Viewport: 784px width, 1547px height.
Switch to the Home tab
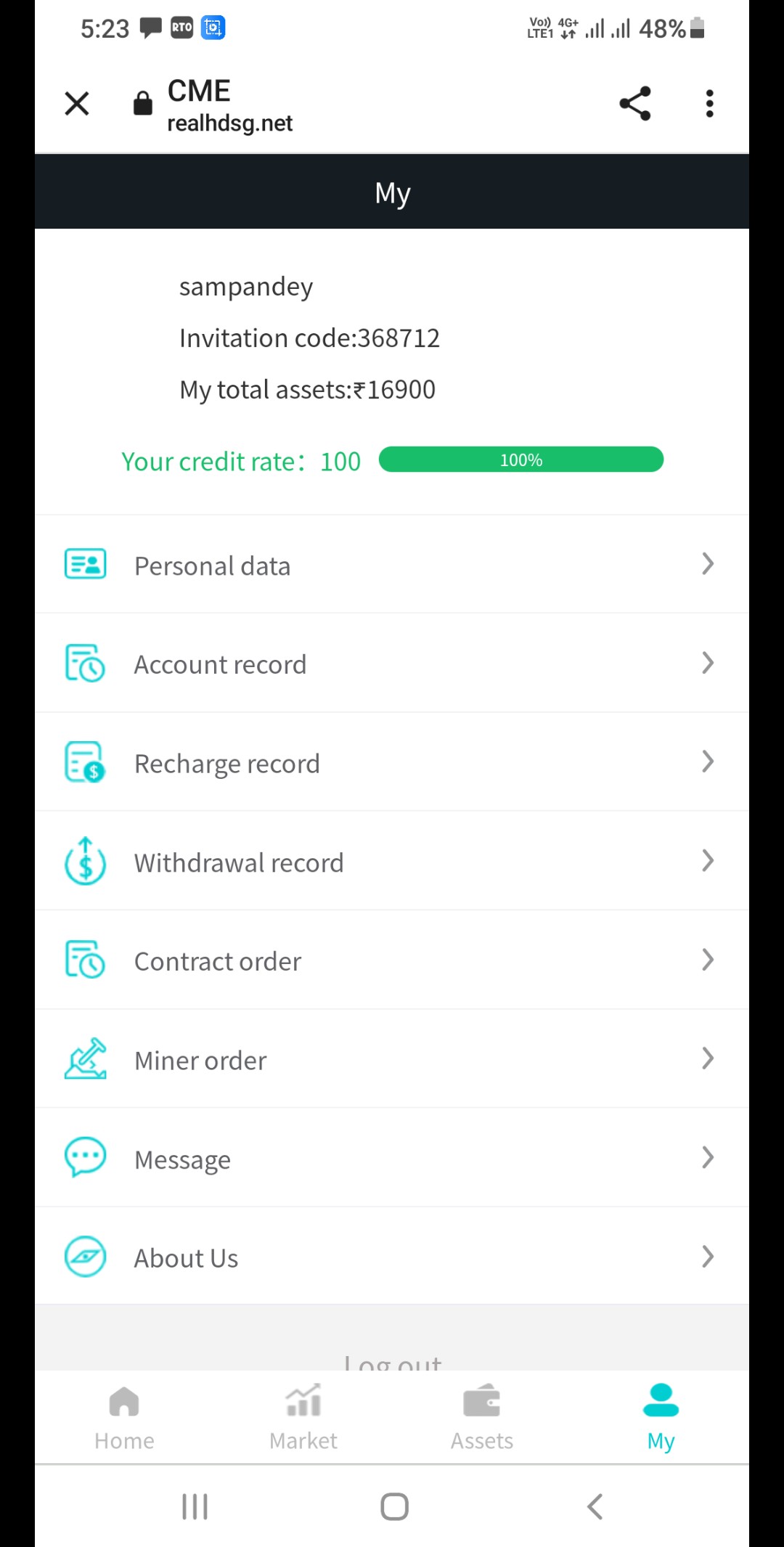[x=124, y=1417]
